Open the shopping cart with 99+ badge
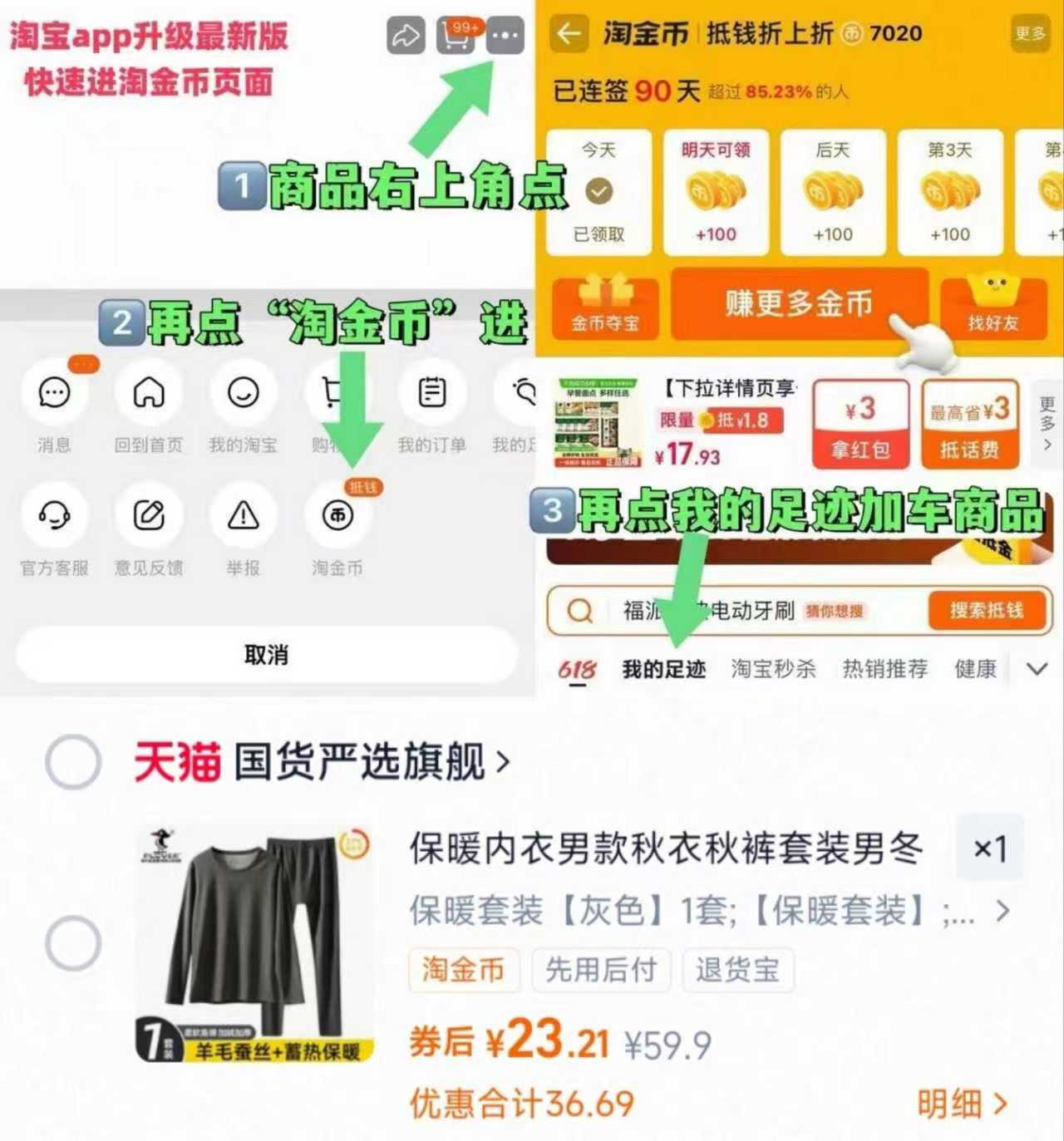Image resolution: width=1064 pixels, height=1141 pixels. pos(454,35)
